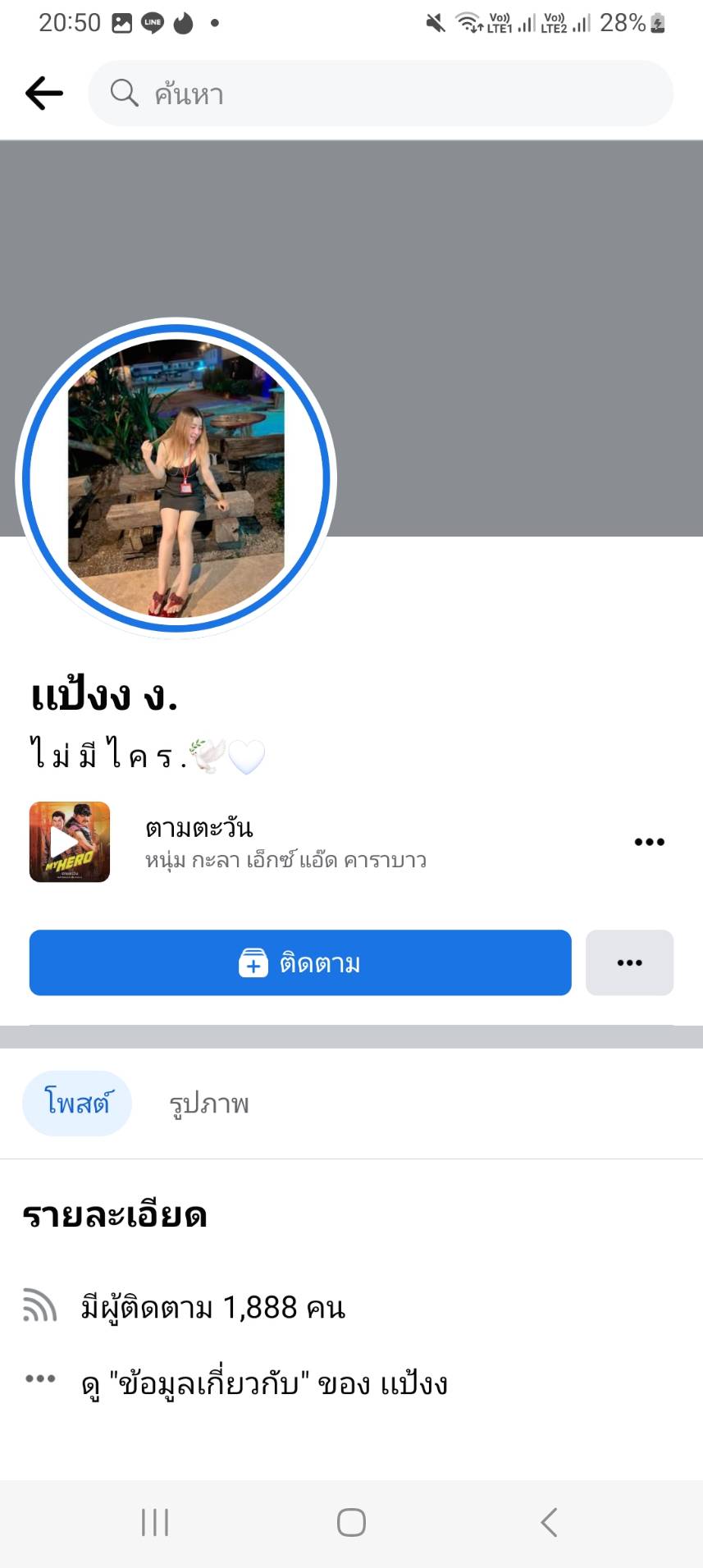The image size is (703, 1568).
Task: Follow with the ติดตาม button
Action: click(x=300, y=962)
